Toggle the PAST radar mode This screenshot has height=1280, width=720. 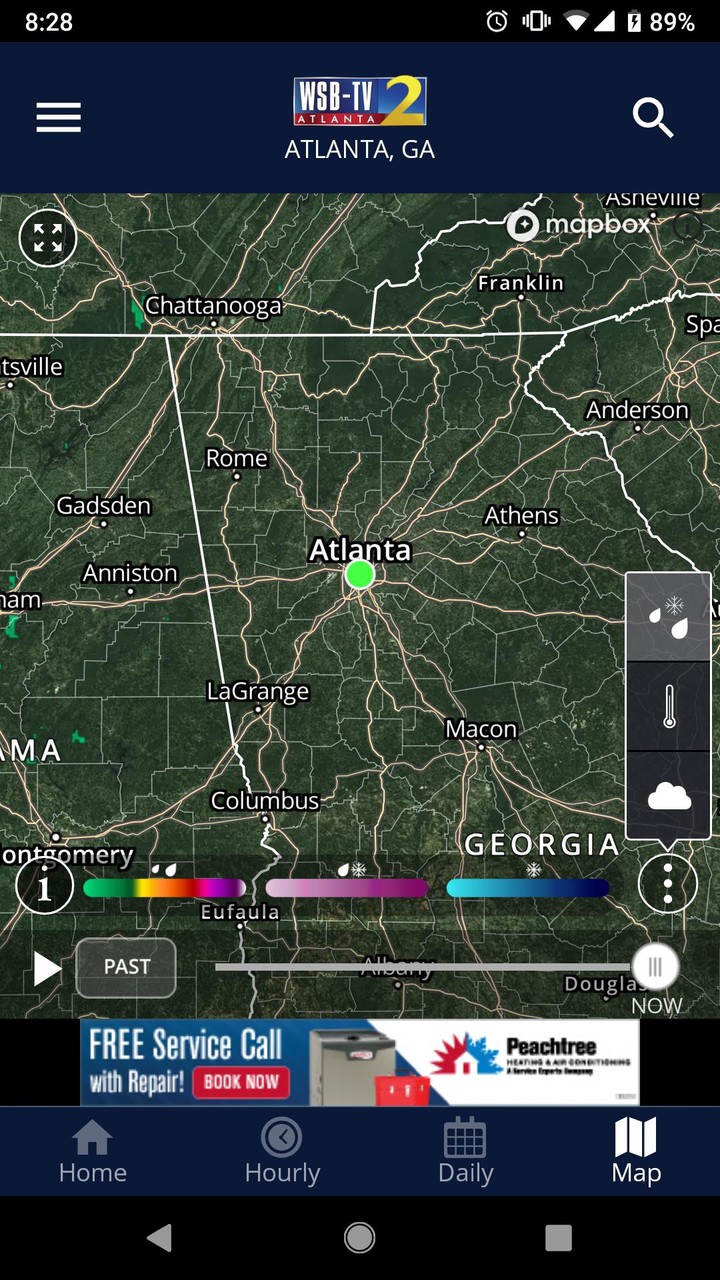[x=125, y=967]
